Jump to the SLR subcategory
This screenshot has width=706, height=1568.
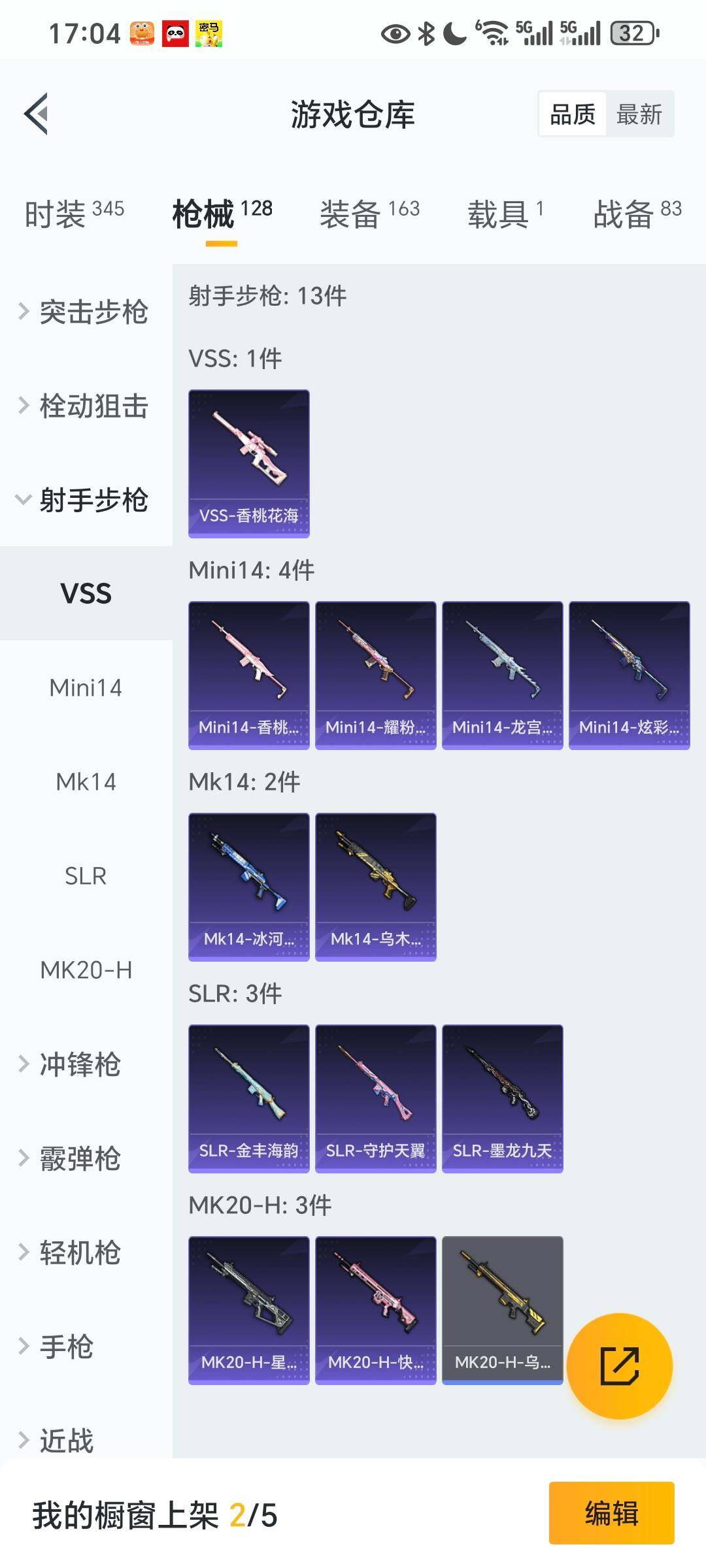pyautogui.click(x=86, y=876)
